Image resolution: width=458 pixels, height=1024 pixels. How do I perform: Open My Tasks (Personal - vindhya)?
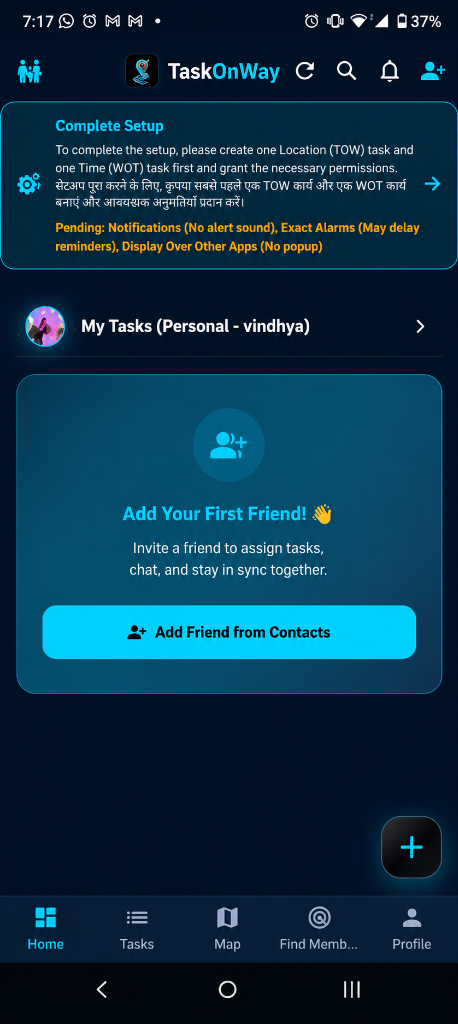[x=229, y=327]
